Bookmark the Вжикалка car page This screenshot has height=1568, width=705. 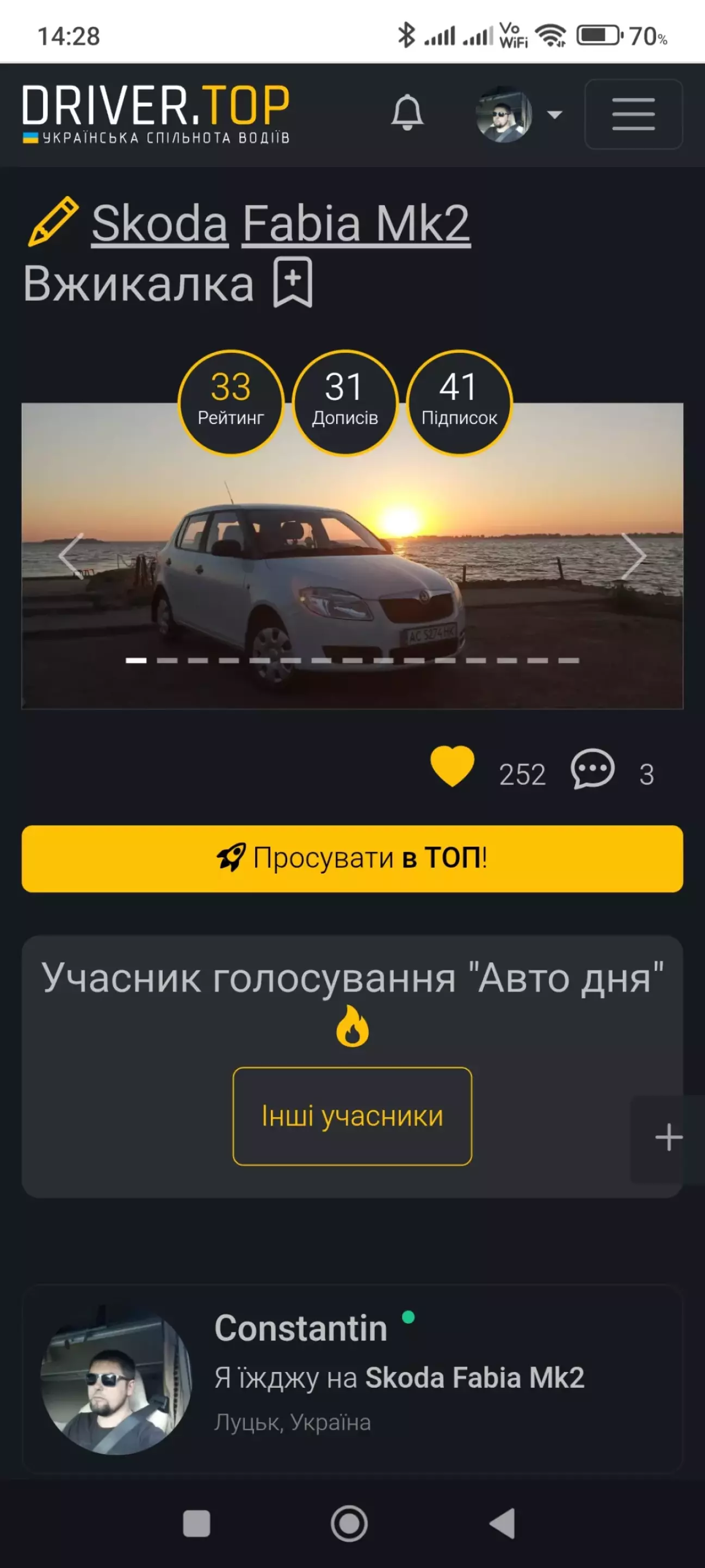293,282
